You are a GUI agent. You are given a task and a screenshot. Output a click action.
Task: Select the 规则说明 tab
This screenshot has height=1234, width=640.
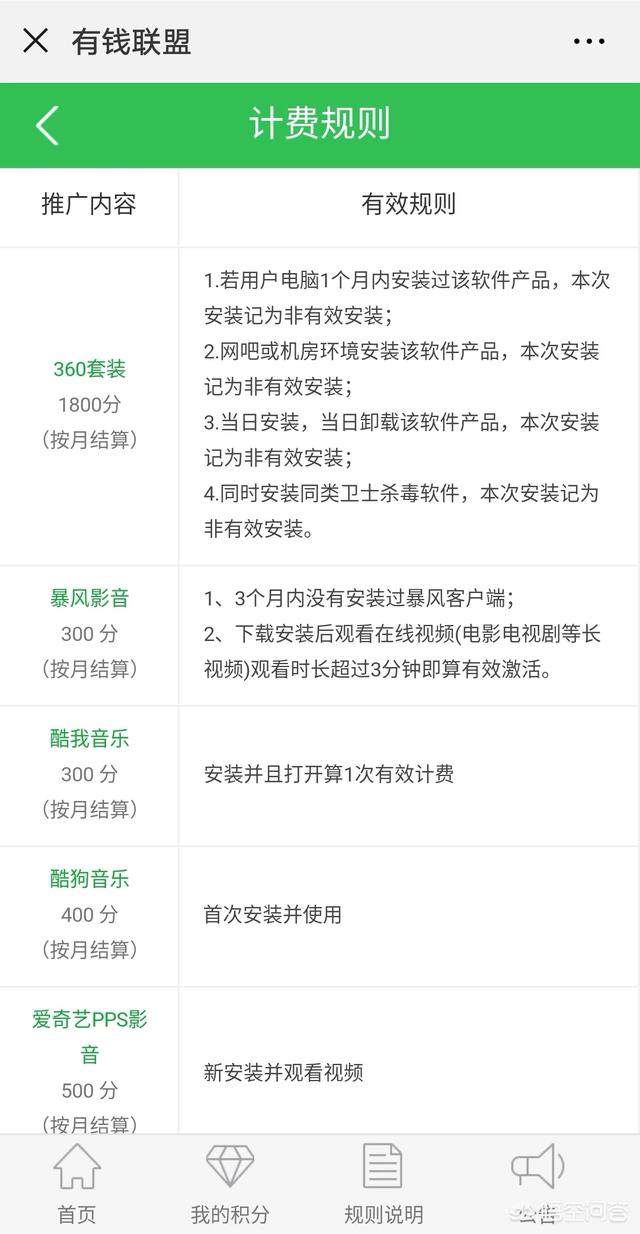(383, 1184)
